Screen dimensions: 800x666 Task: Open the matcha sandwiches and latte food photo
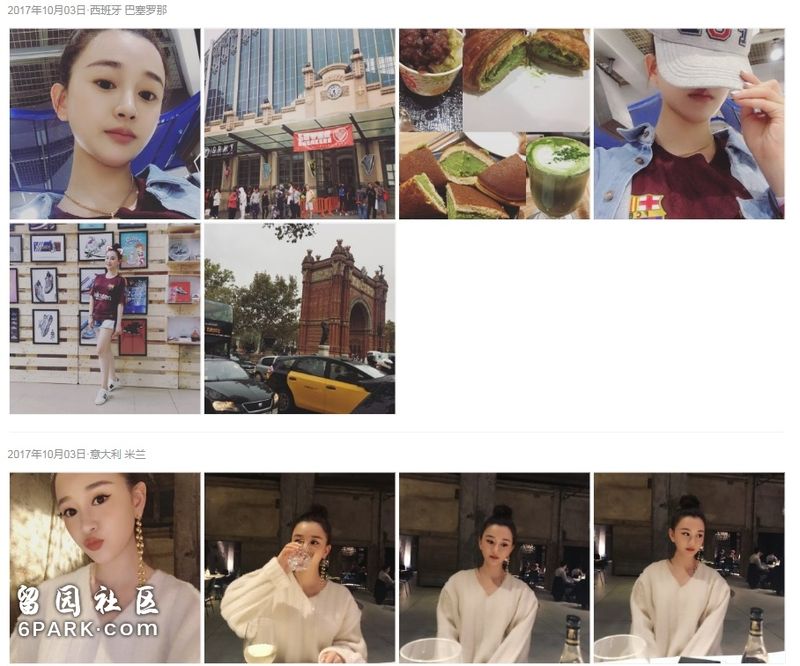494,123
